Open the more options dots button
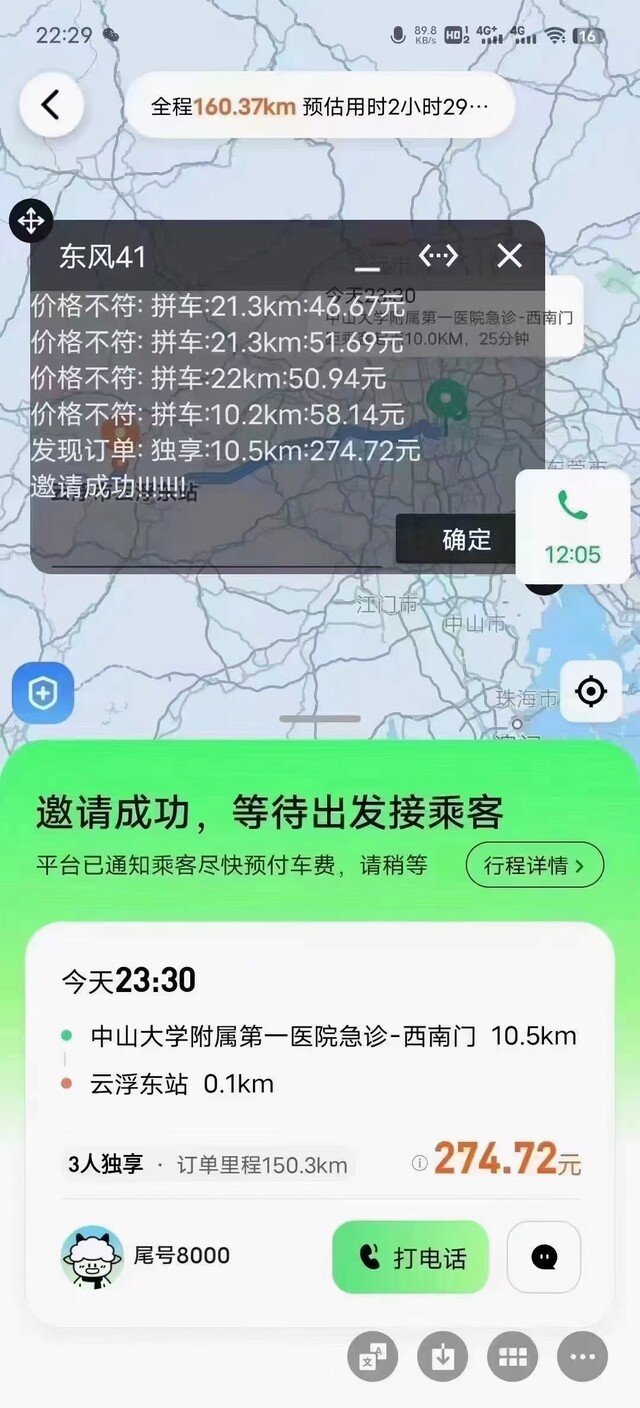This screenshot has width=640, height=1408. [582, 1357]
